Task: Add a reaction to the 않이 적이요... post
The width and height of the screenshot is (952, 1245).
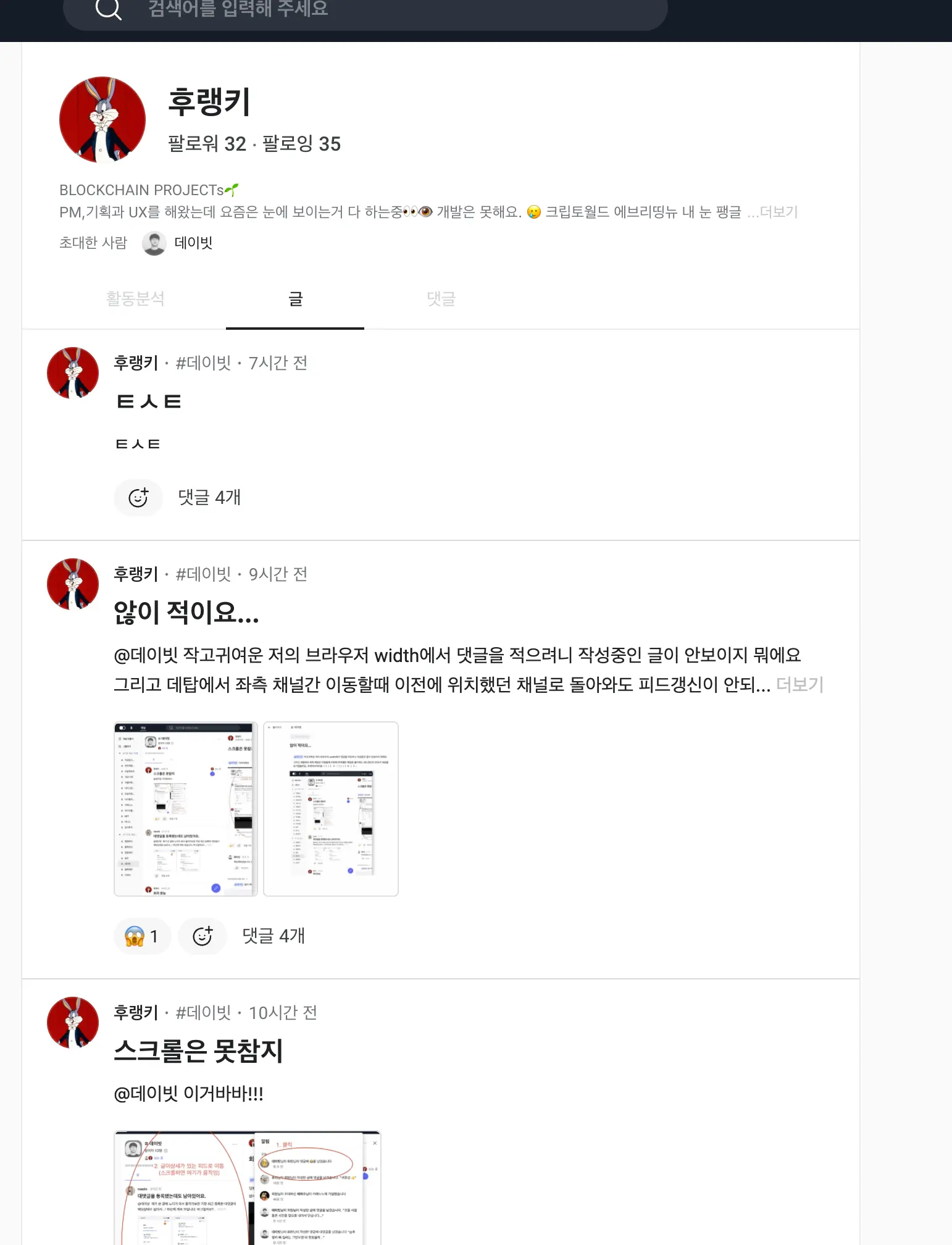Action: click(202, 936)
